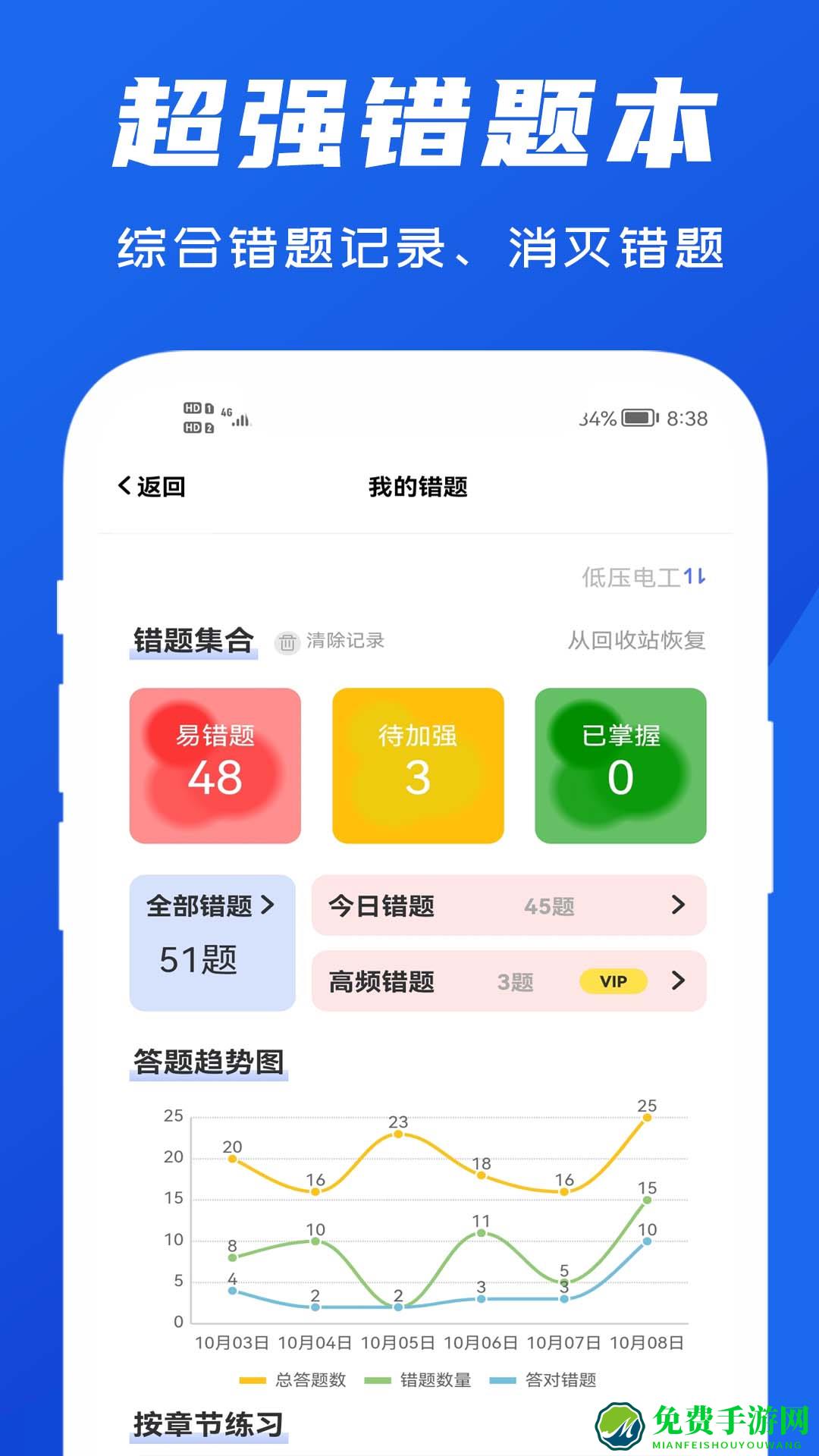Screen dimensions: 819x1456
Task: Tap 清除记录 to clear records
Action: 345,640
